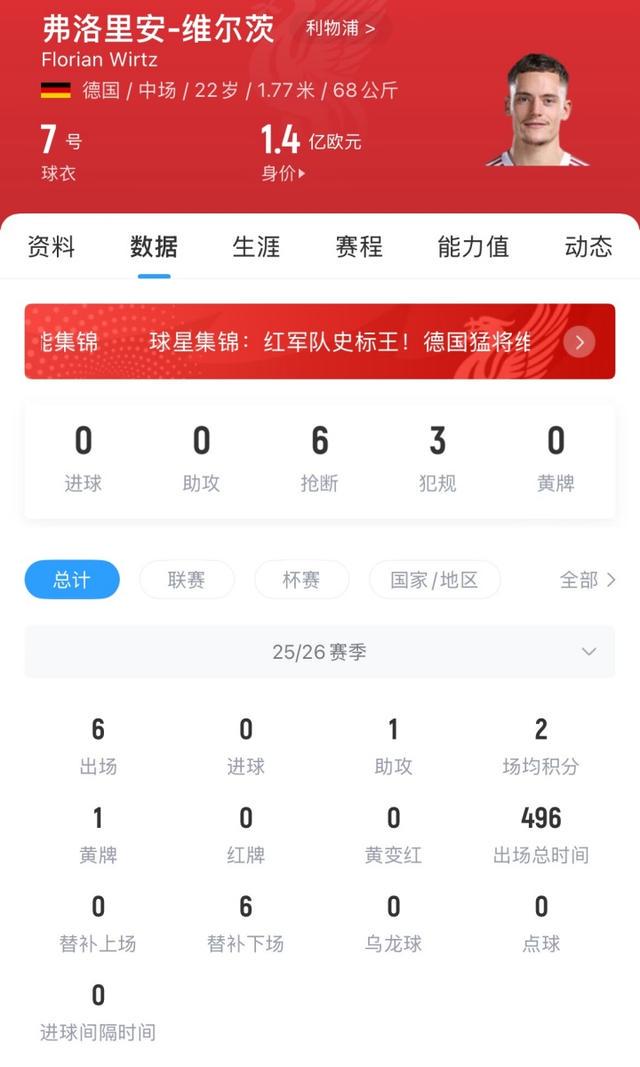Tap Florian Wirtz's profile photo
This screenshot has height=1067, width=640.
(x=538, y=110)
